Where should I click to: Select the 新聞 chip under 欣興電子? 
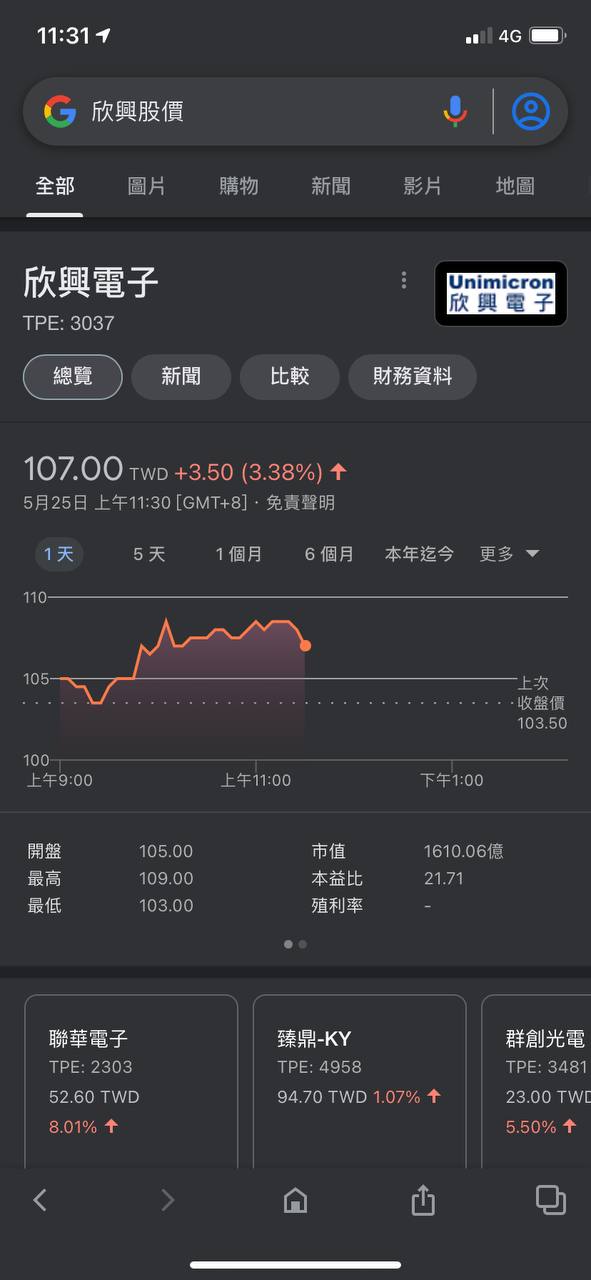tap(181, 377)
